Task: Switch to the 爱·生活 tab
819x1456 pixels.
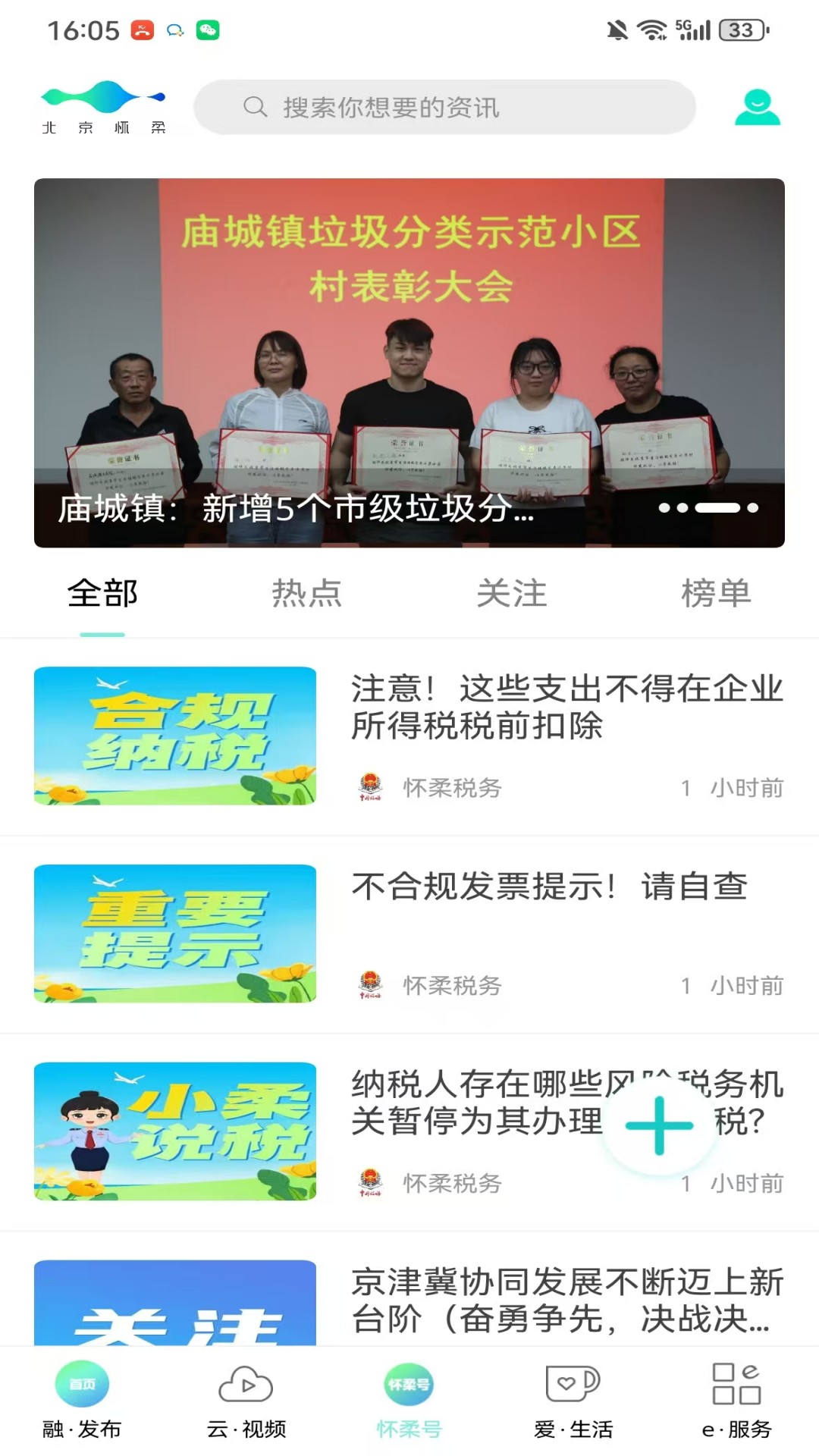Action: tap(573, 1401)
